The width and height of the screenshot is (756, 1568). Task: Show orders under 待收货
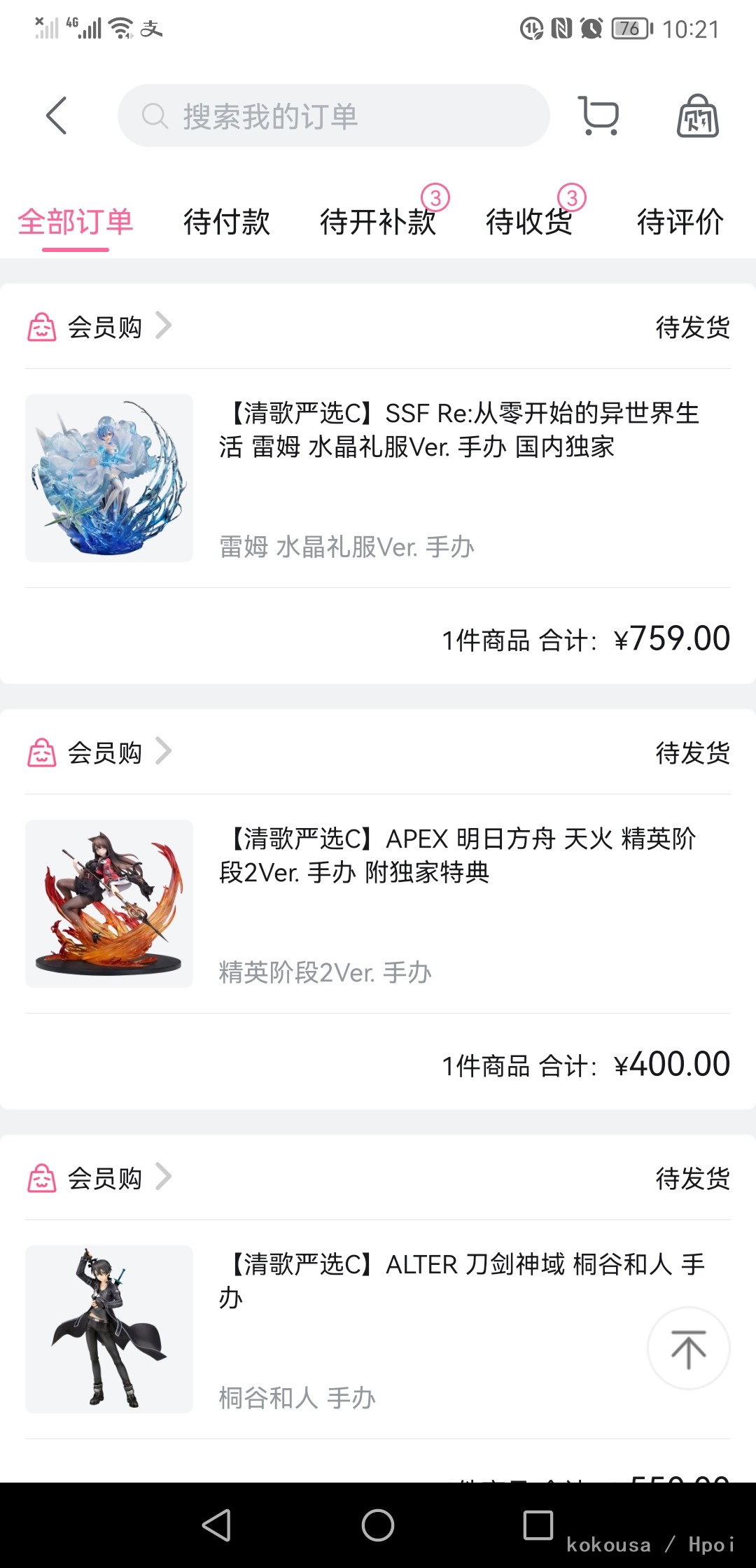[x=529, y=223]
